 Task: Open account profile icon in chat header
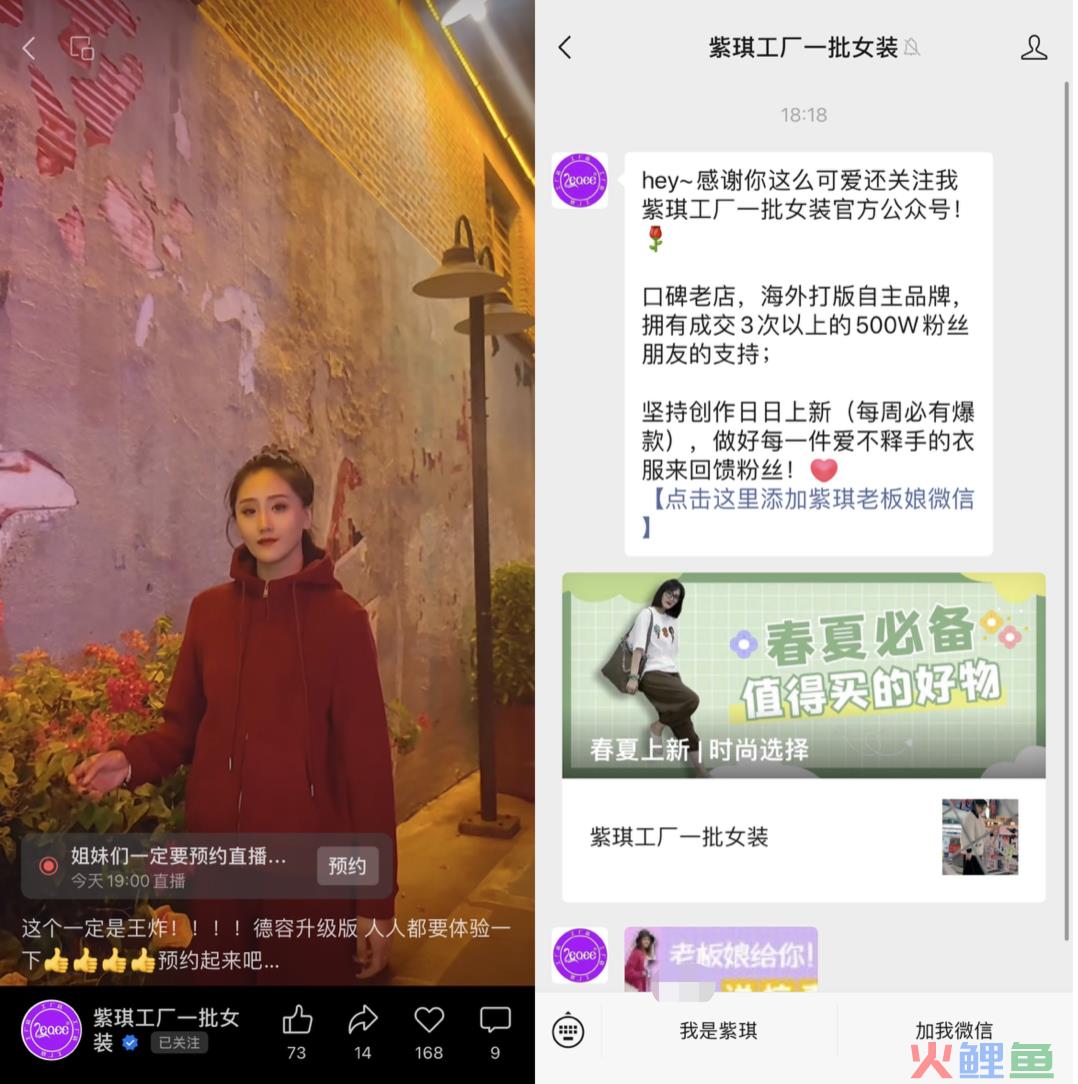[1033, 47]
